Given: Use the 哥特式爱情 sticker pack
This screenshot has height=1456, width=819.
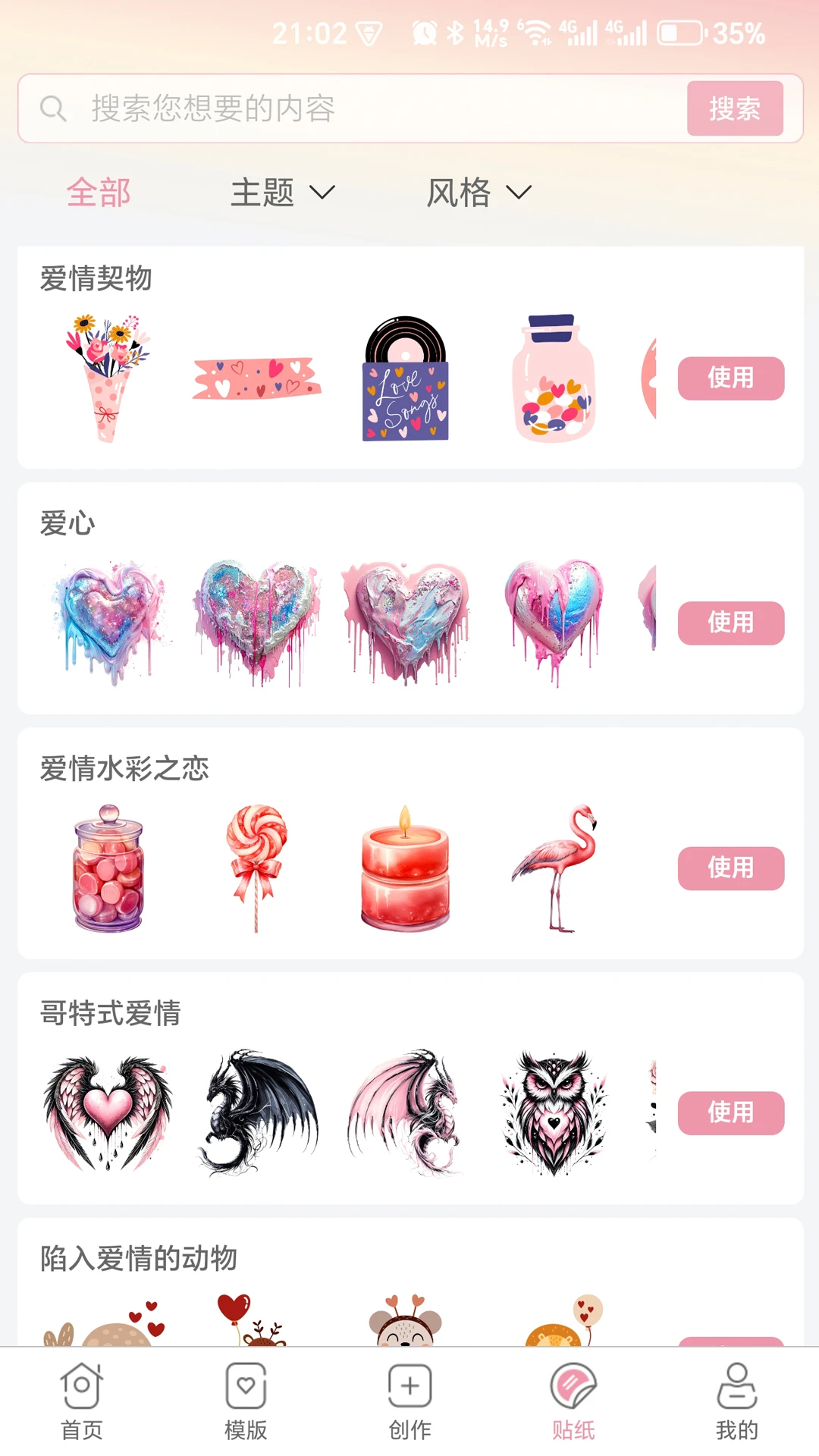Looking at the screenshot, I should (730, 1112).
